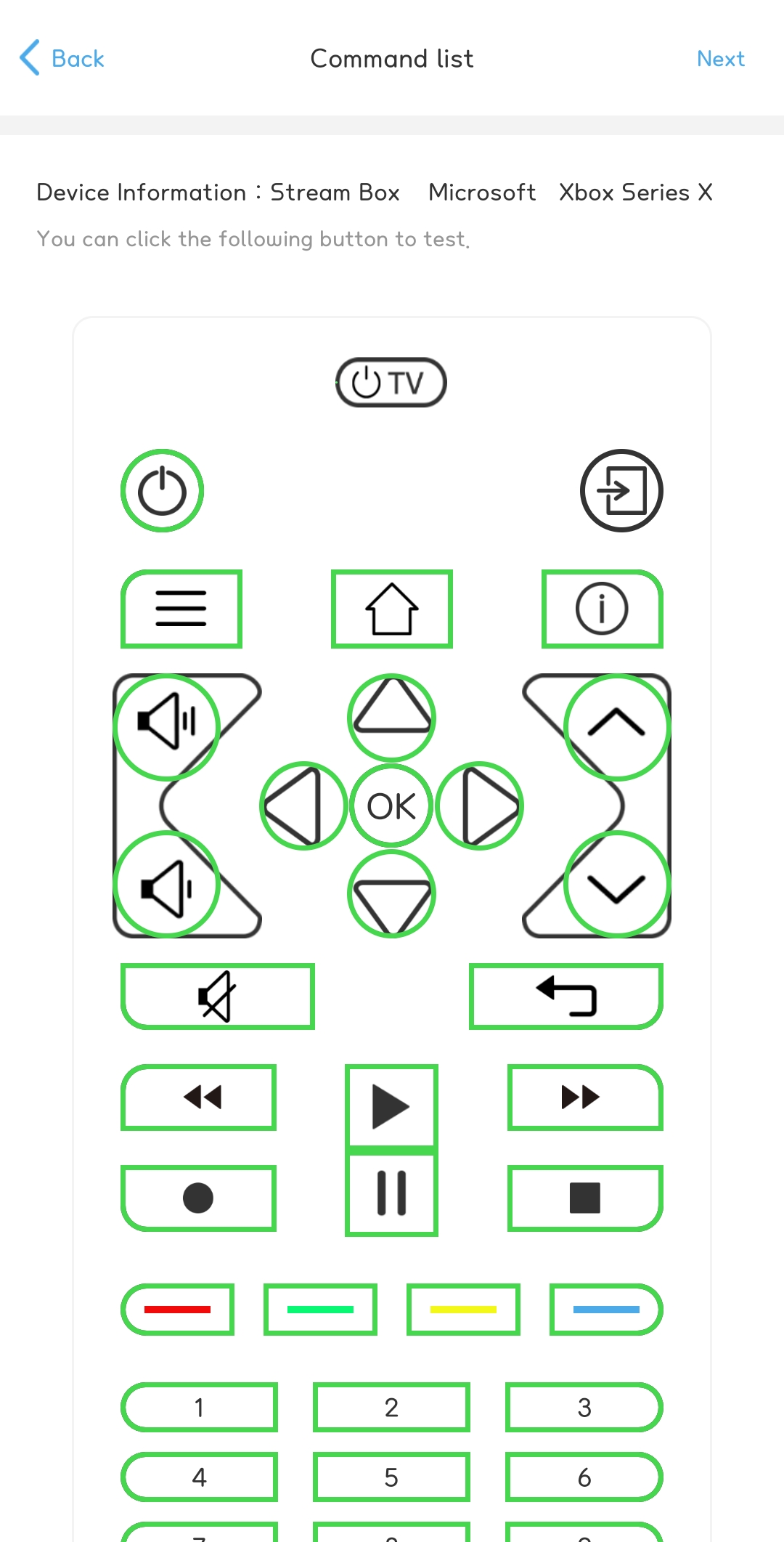Viewport: 784px width, 1542px height.
Task: Test the menu button with three lines
Action: 181,609
